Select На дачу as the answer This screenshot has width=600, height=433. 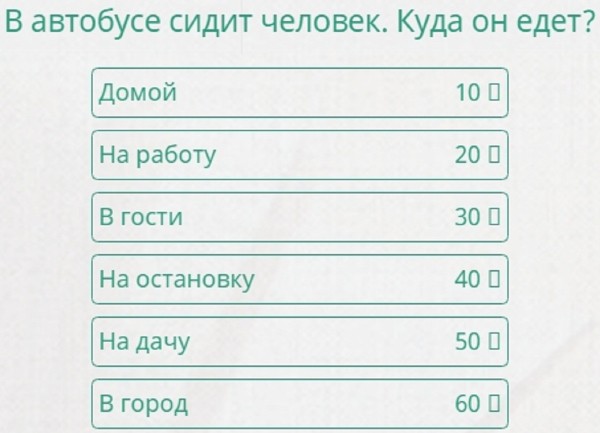[x=299, y=342]
